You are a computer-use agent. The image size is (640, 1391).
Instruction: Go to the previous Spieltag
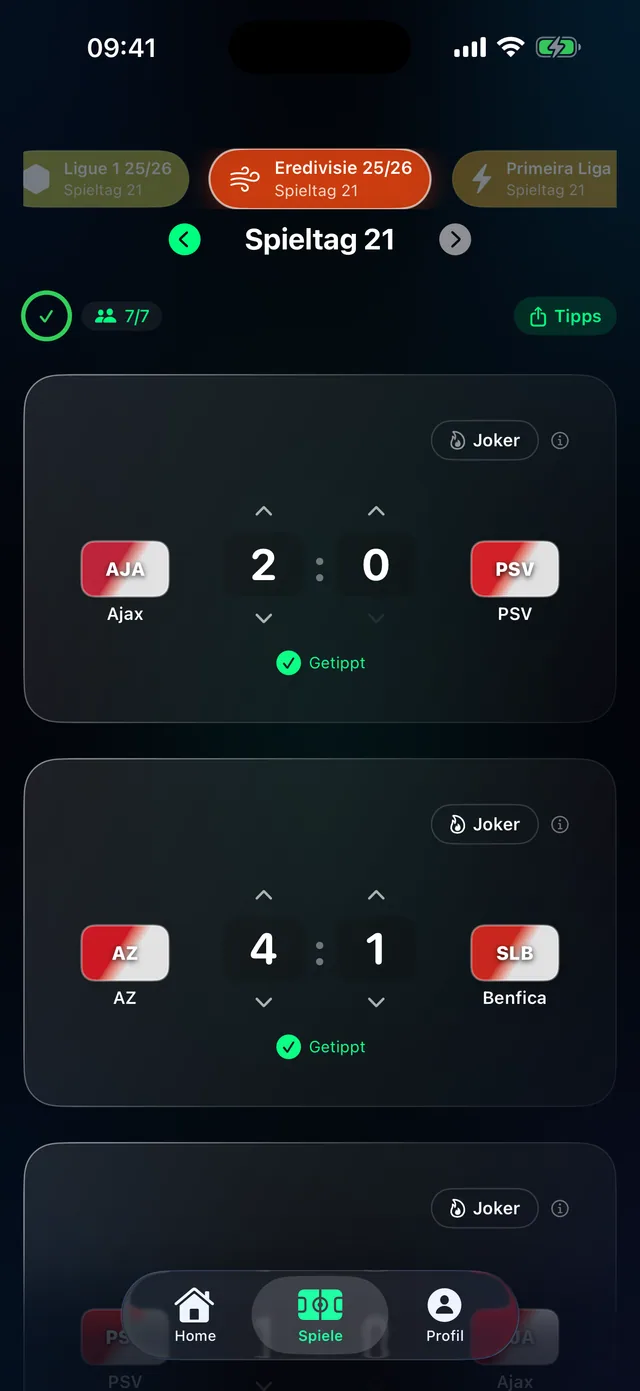tap(185, 240)
